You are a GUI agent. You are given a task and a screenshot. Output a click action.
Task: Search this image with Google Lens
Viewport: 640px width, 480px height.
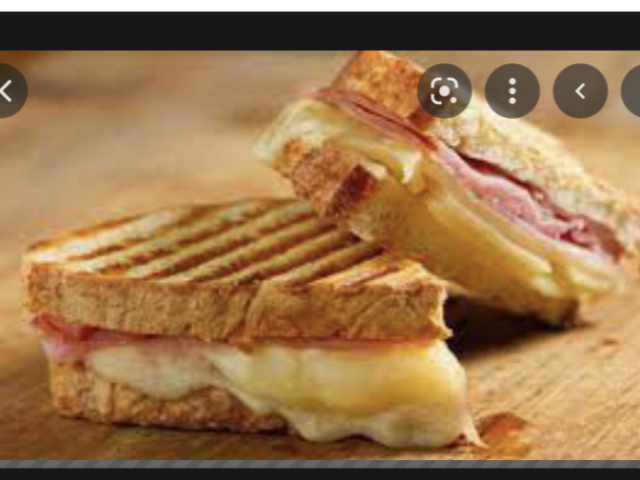coord(444,91)
